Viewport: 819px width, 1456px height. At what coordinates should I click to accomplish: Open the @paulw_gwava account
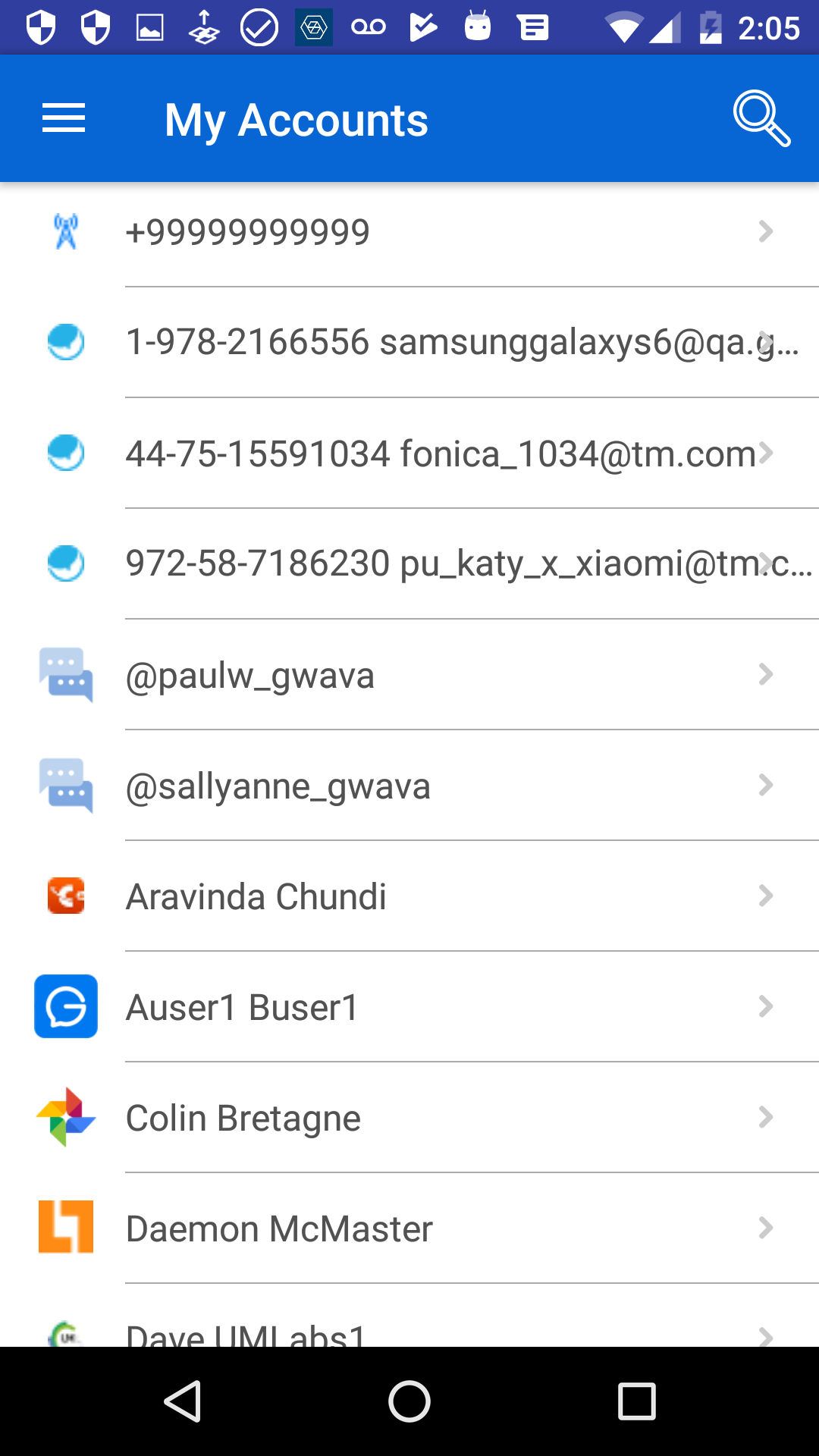pos(409,675)
